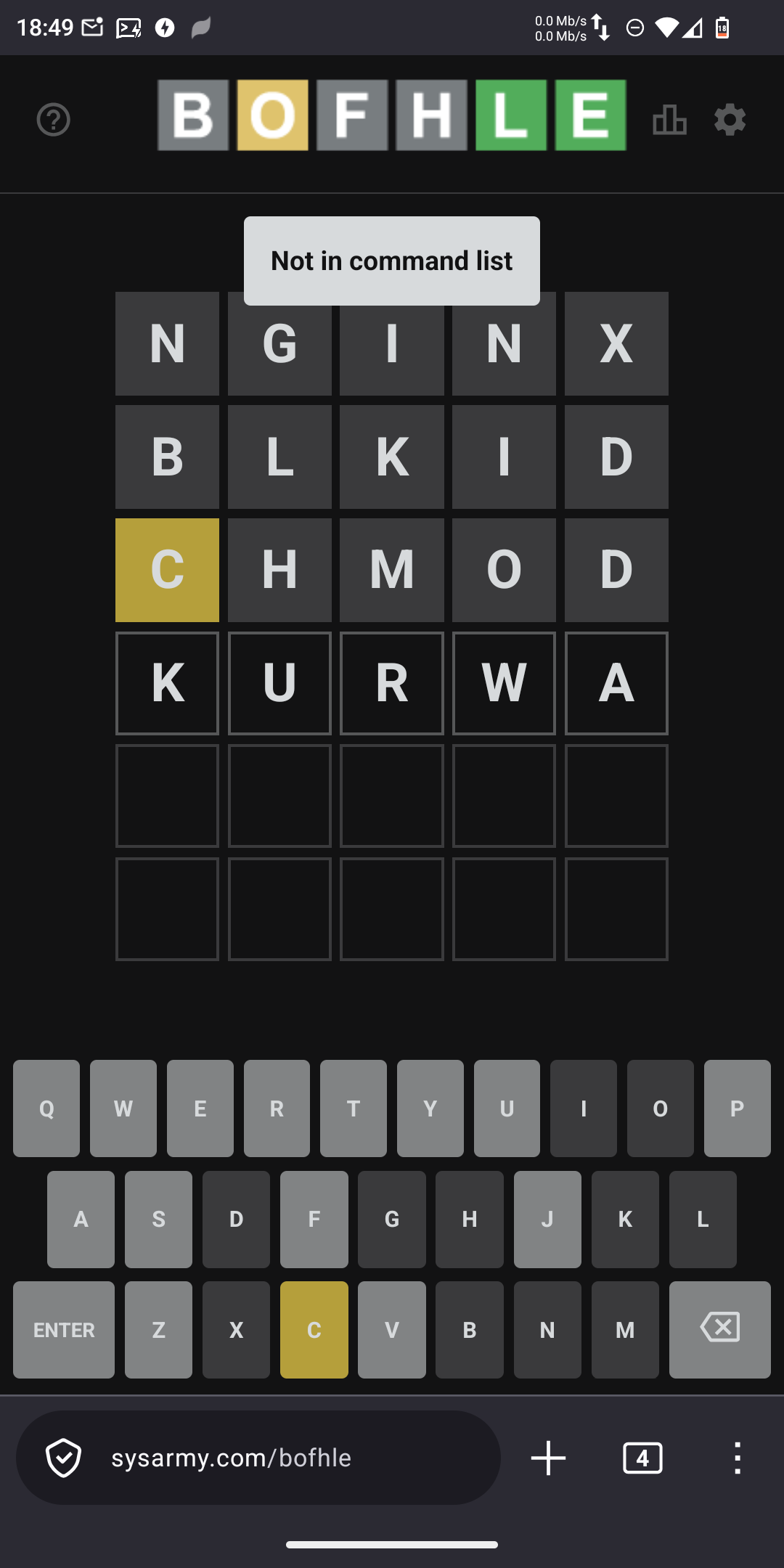Type the letter Q on game keyboard
This screenshot has width=784, height=1568.
46,1108
